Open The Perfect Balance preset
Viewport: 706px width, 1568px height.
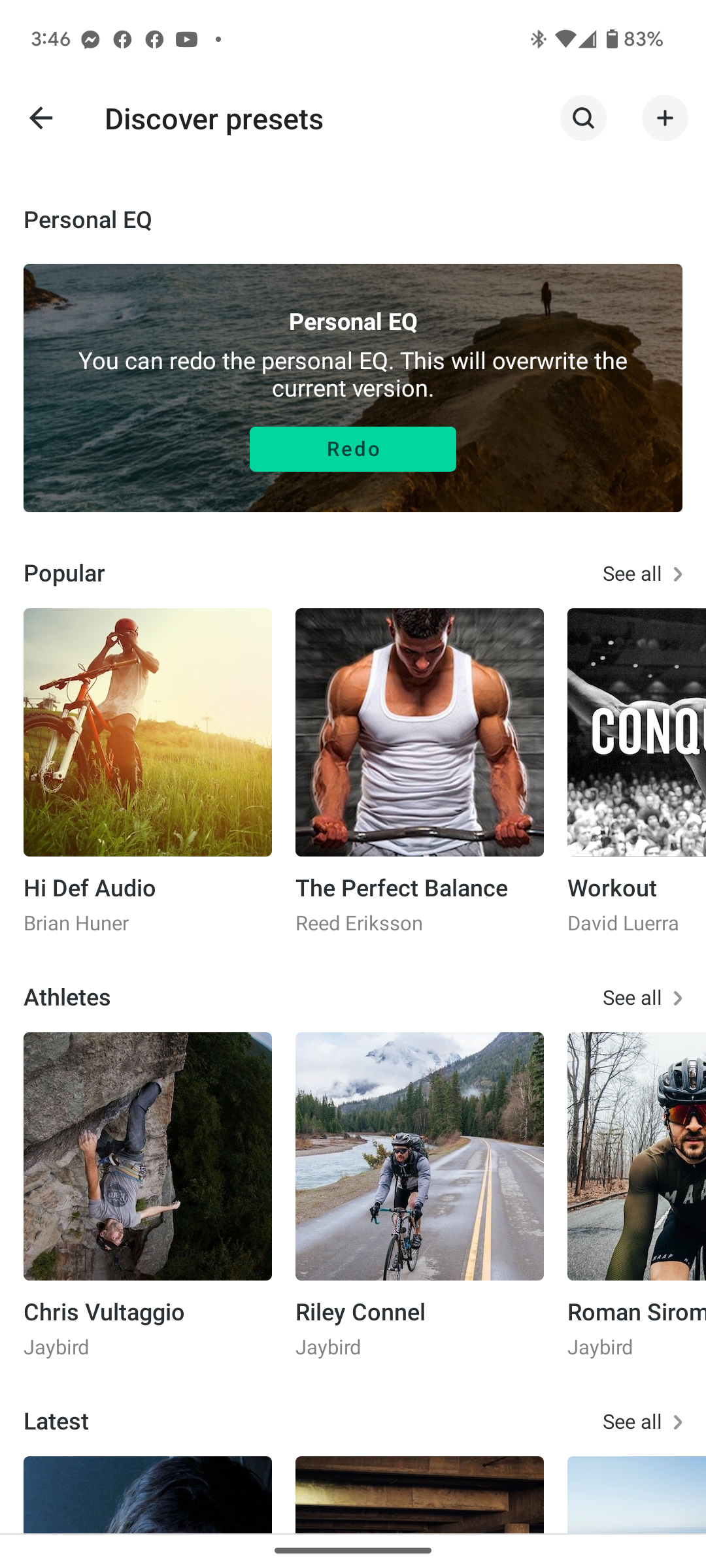point(419,732)
